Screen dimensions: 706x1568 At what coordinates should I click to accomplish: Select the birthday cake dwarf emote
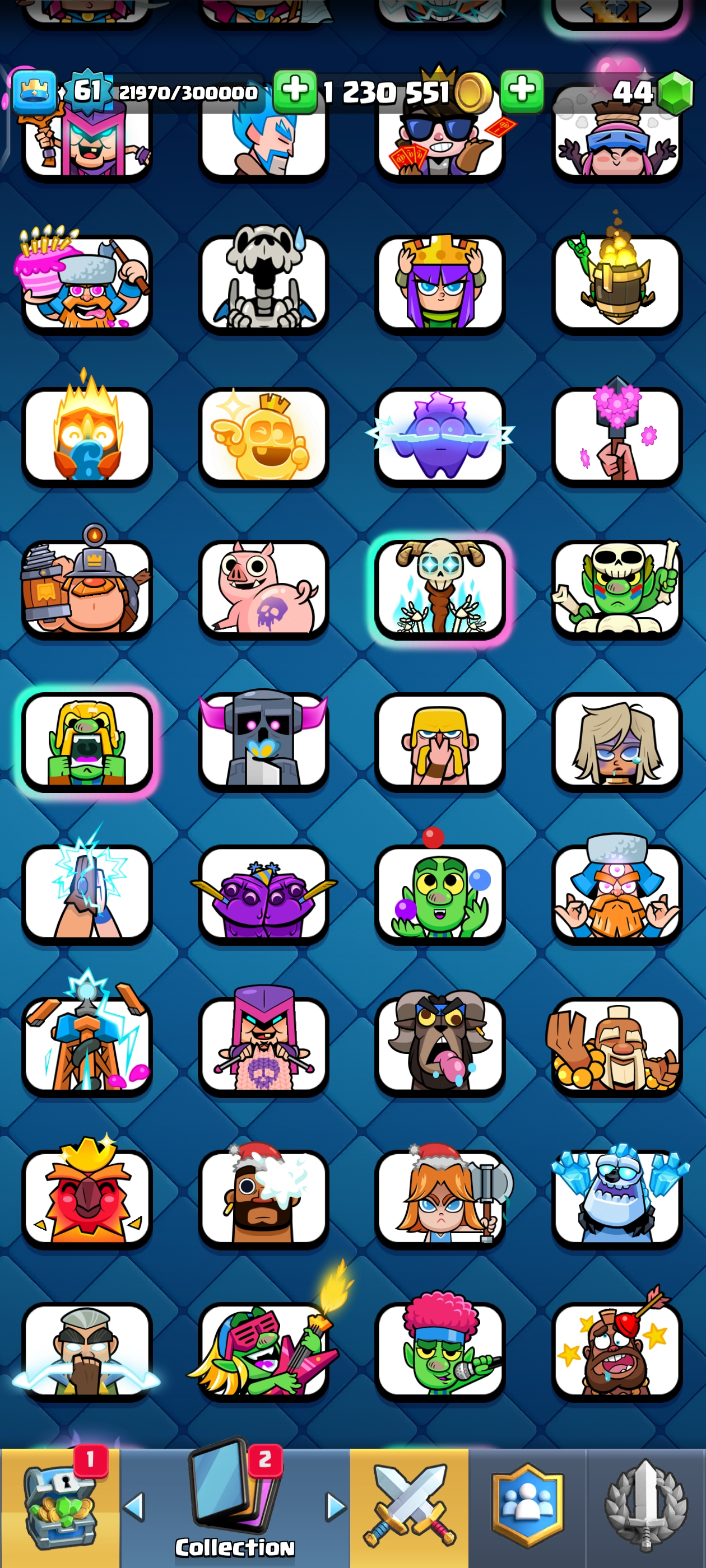click(x=87, y=284)
